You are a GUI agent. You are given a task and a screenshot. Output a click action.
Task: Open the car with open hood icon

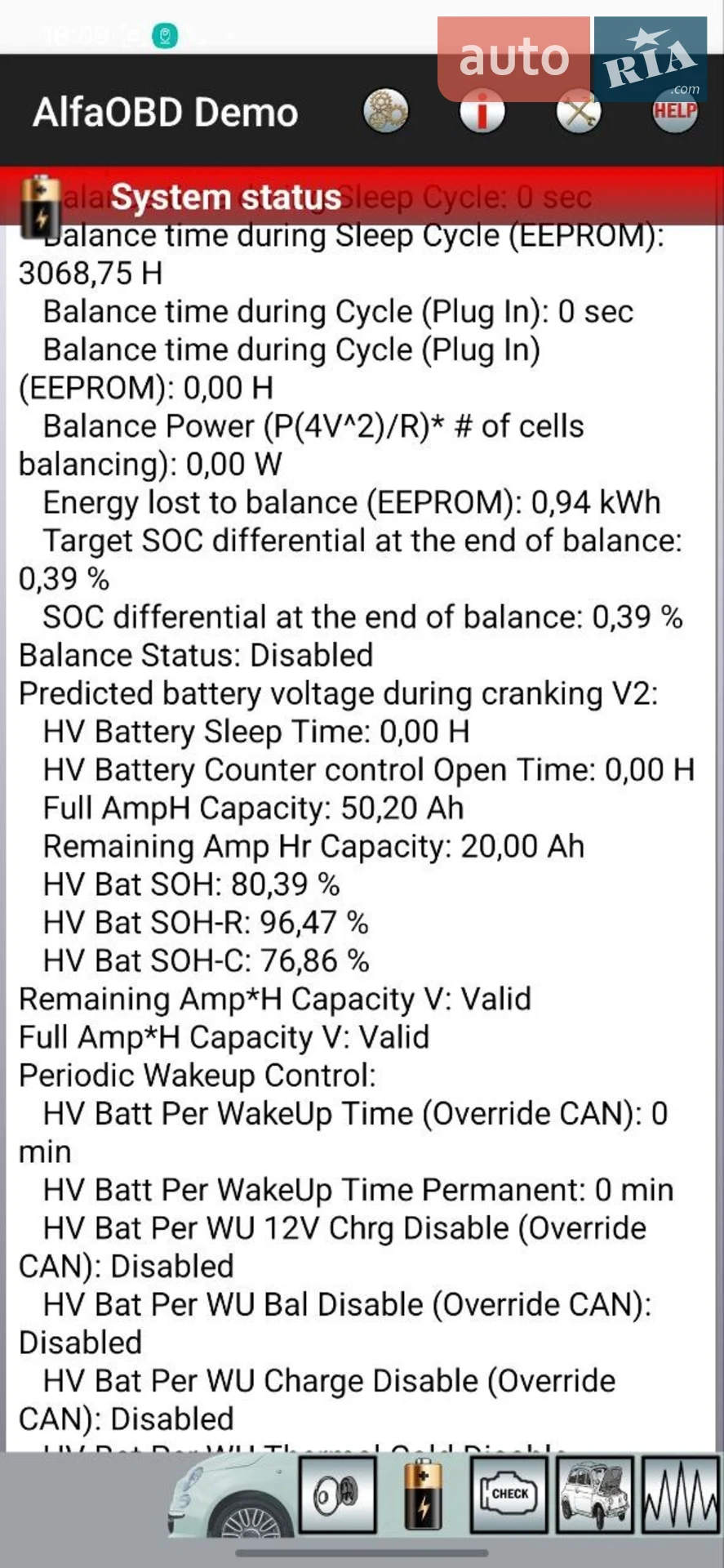coord(595,1494)
